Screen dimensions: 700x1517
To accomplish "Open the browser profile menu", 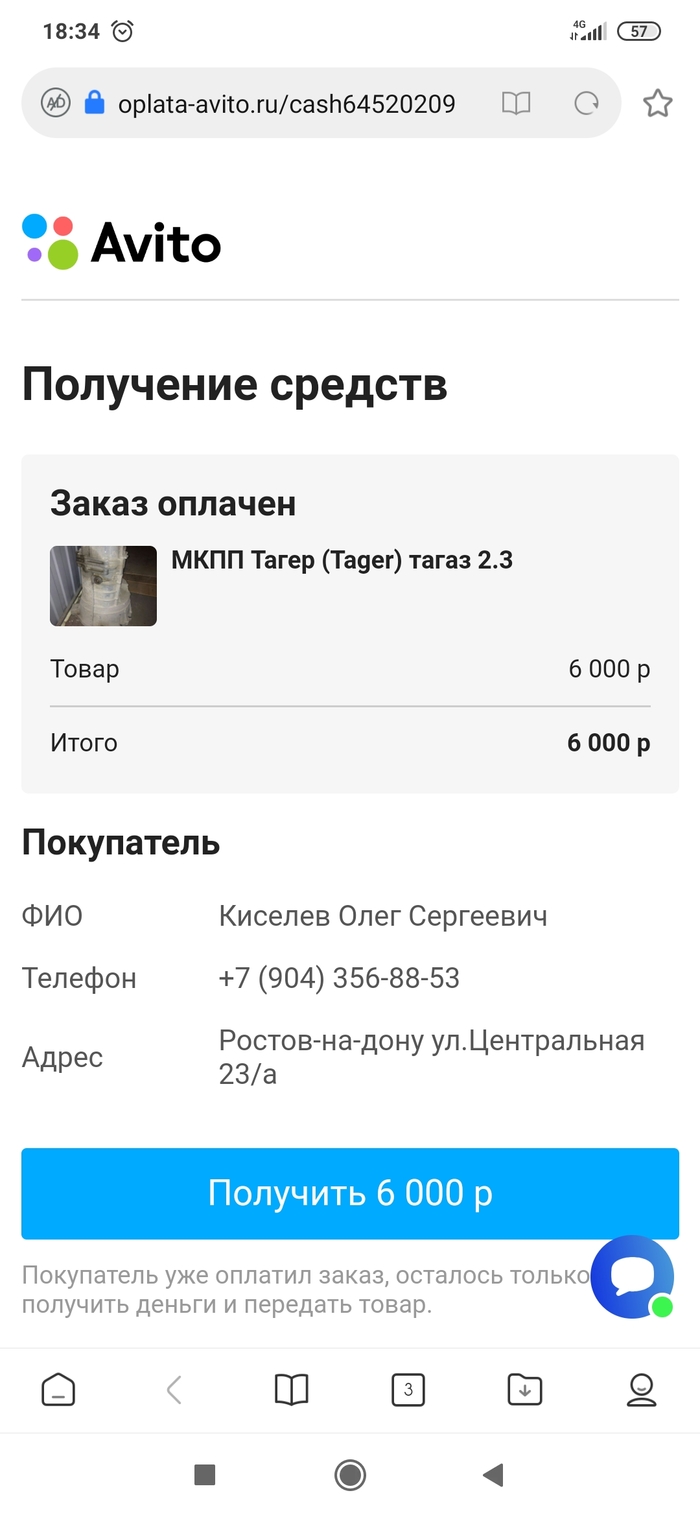I will (x=641, y=1389).
